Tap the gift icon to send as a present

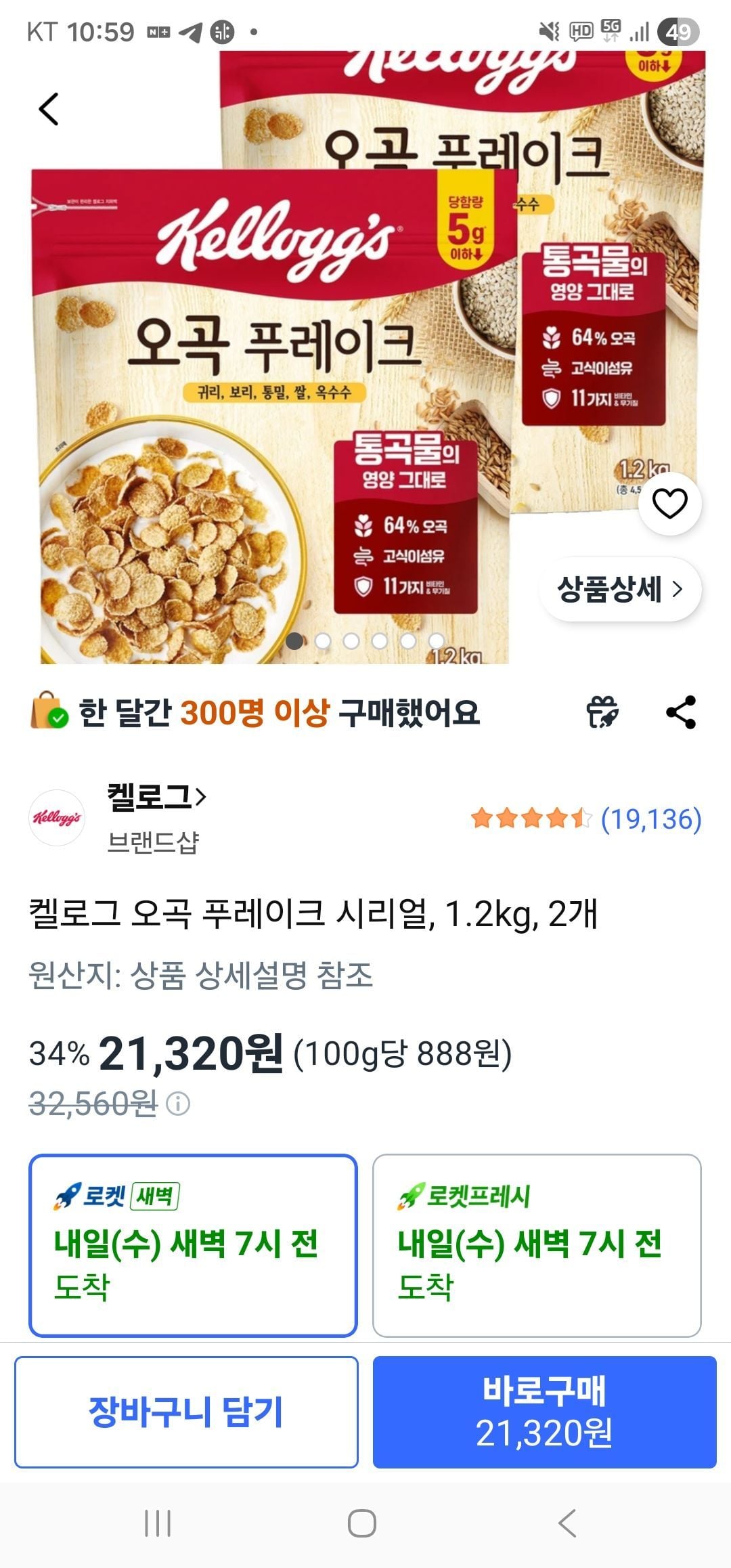coord(602,712)
